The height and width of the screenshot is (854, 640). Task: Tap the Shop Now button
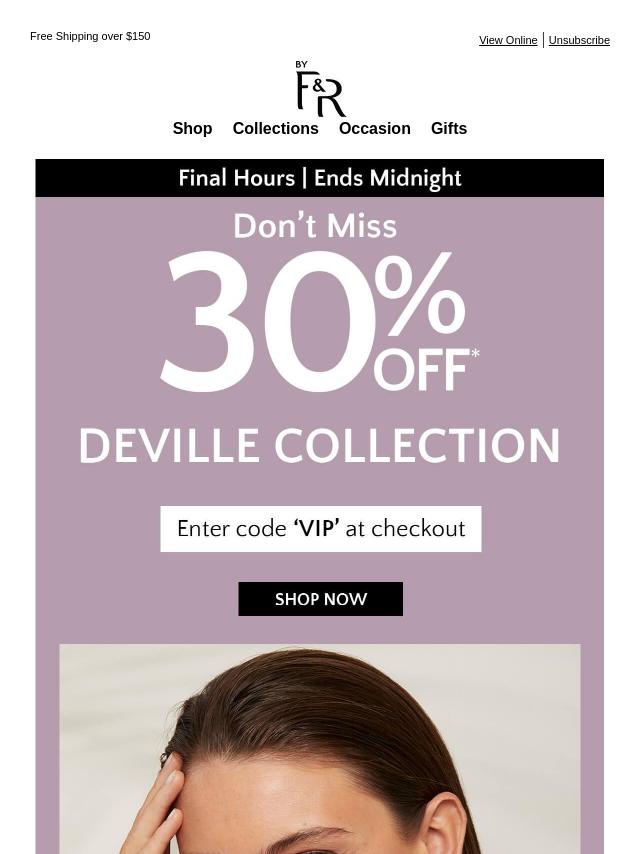point(320,599)
